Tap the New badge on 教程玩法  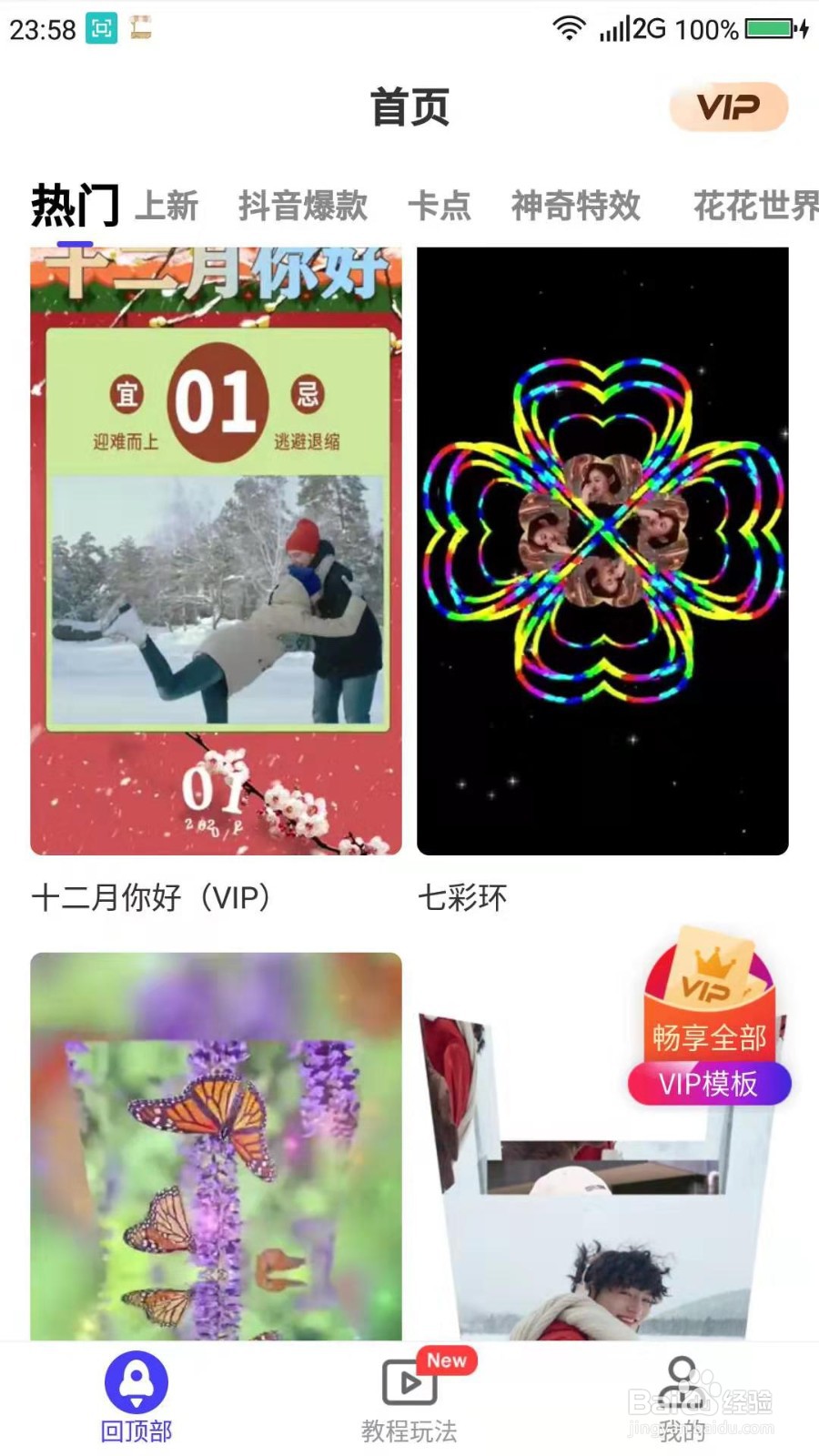pos(445,1360)
